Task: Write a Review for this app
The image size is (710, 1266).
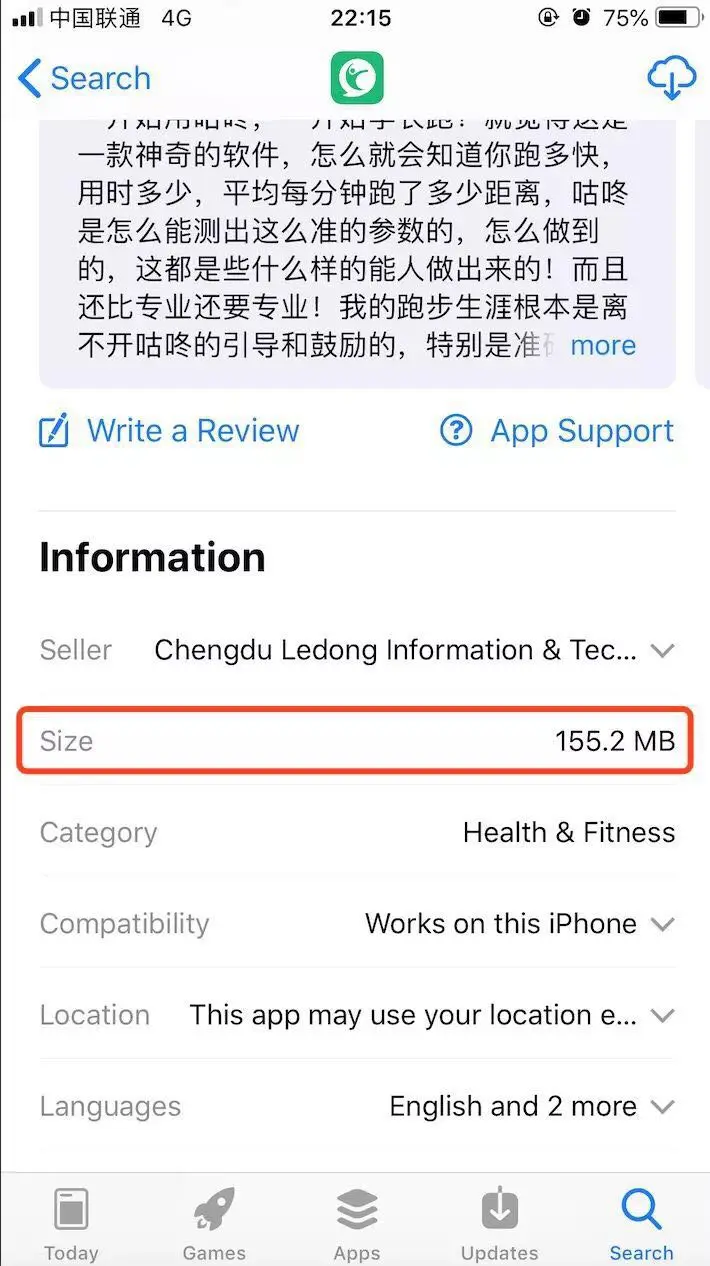Action: tap(169, 431)
